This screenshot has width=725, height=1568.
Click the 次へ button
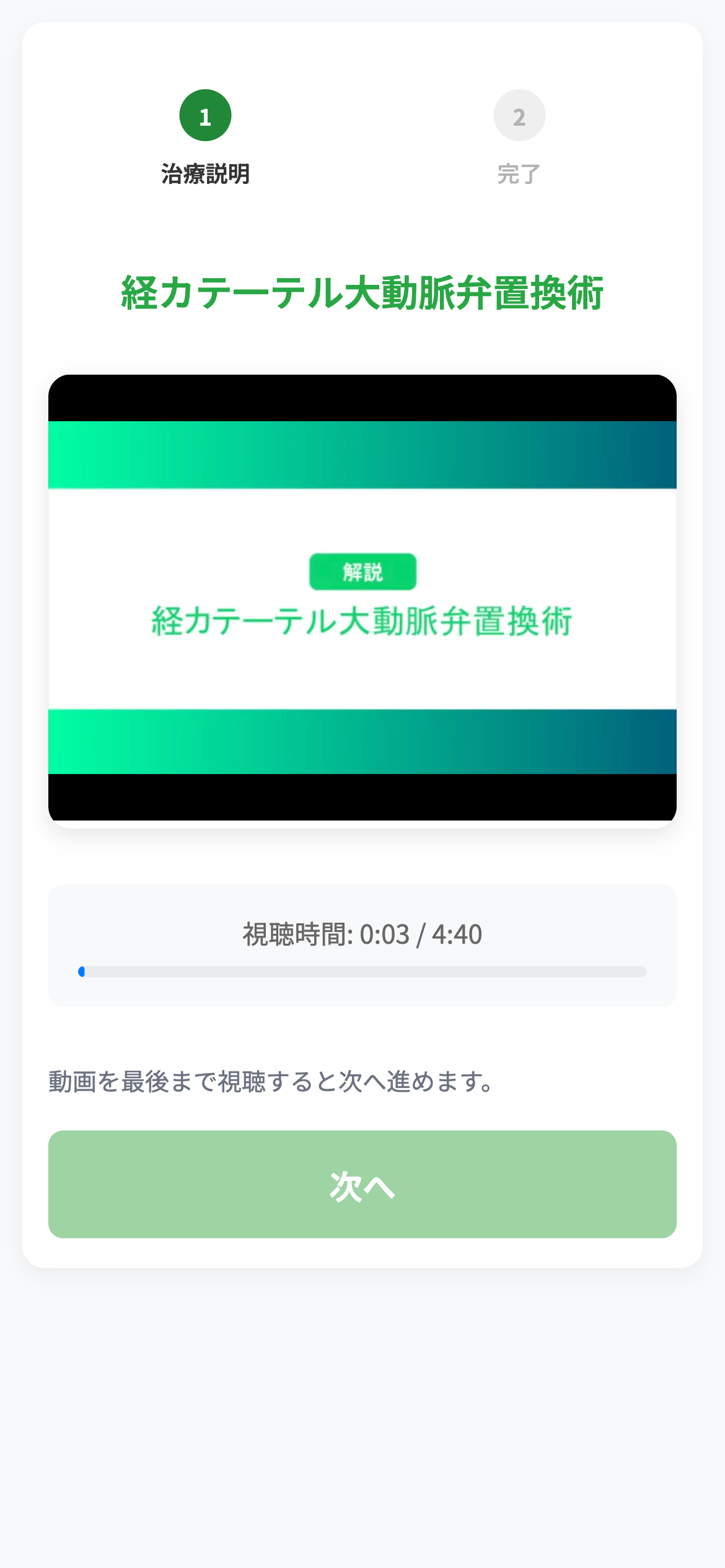pyautogui.click(x=362, y=1185)
